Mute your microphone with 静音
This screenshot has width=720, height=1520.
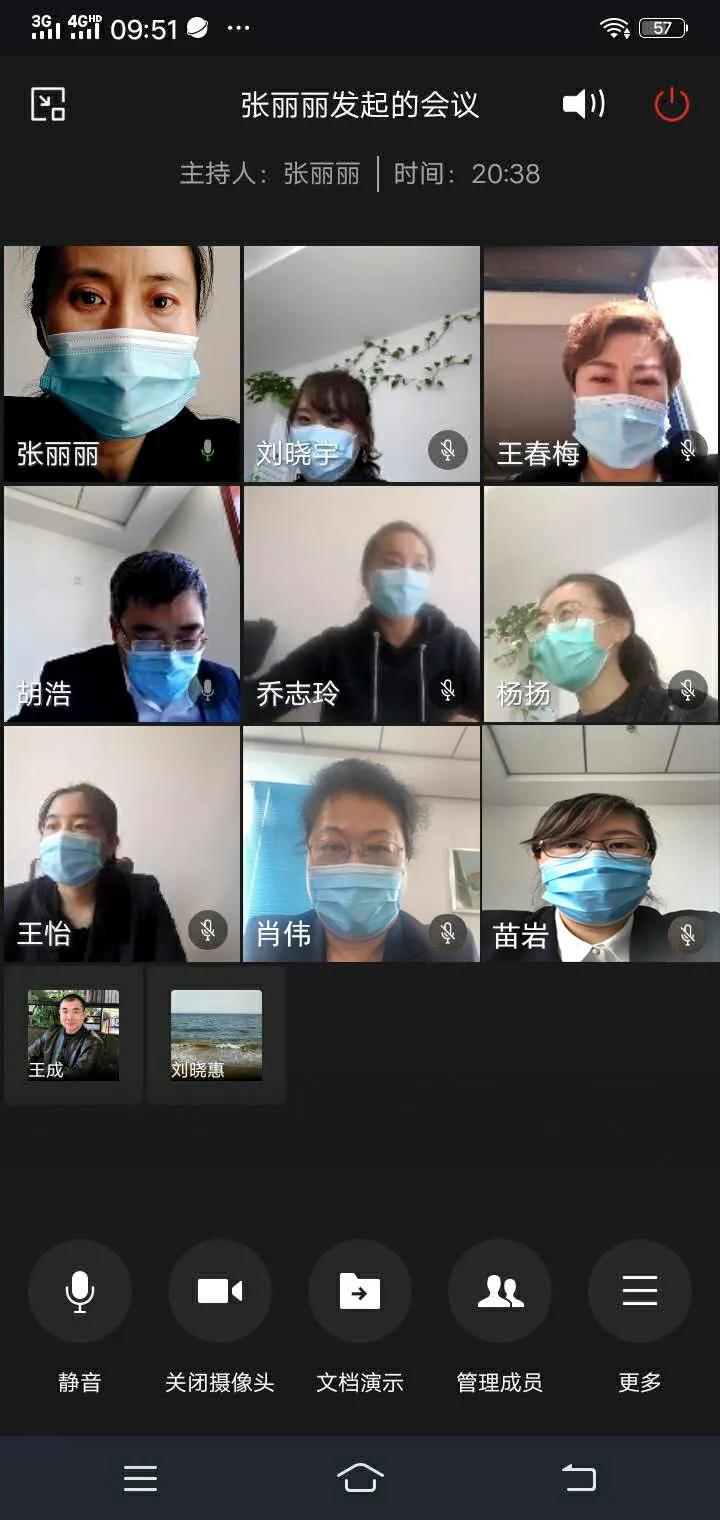point(80,1291)
